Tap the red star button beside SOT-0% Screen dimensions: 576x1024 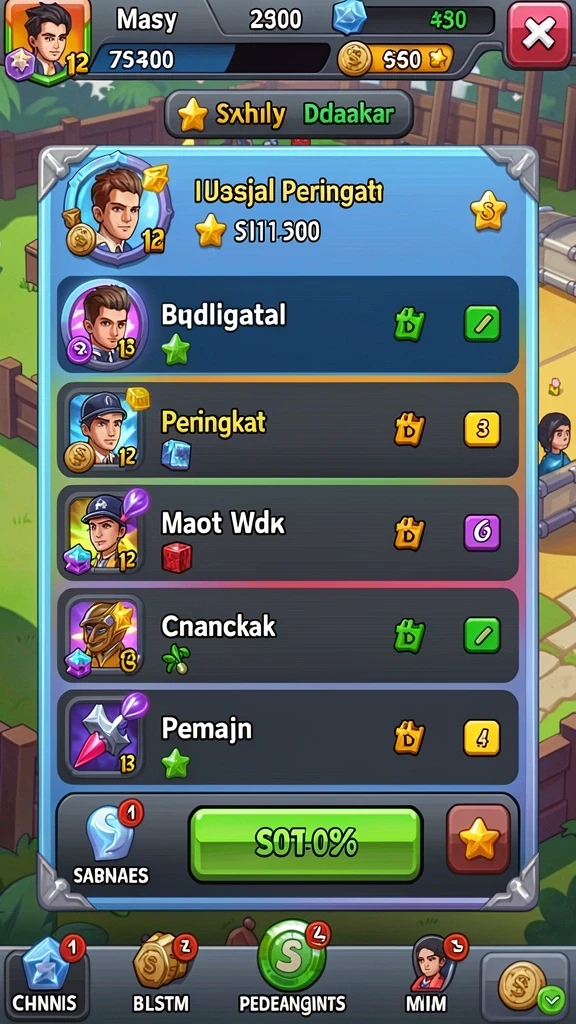click(x=478, y=839)
